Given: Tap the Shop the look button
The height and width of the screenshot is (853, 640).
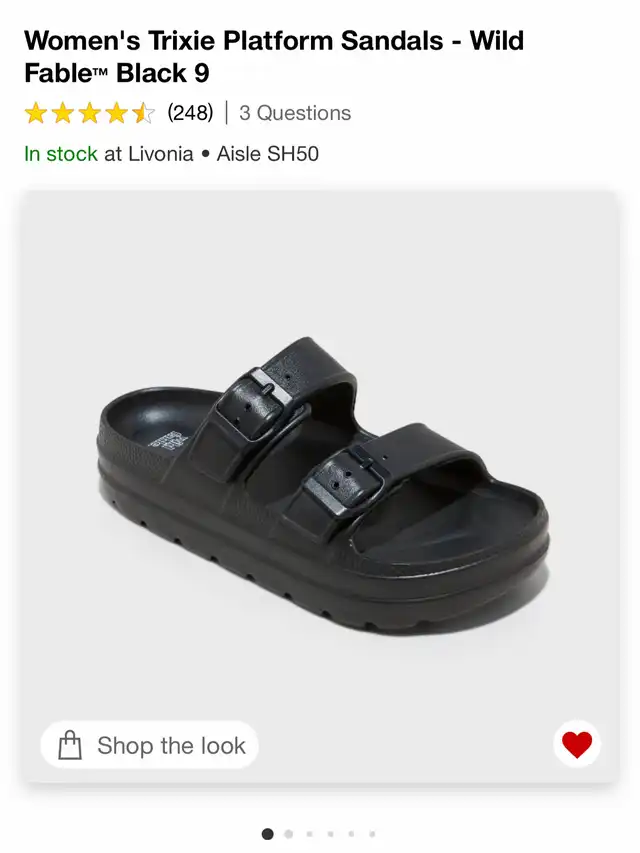Looking at the screenshot, I should point(150,745).
